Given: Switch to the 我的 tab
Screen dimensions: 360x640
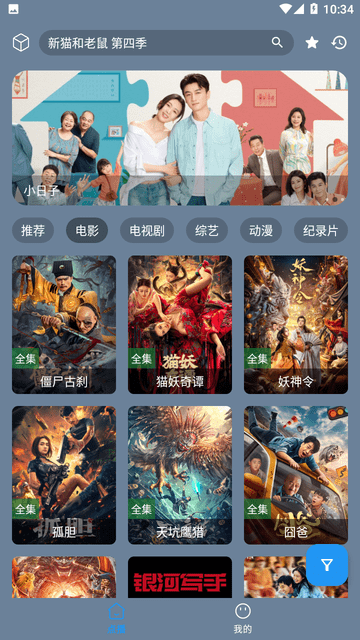Looking at the screenshot, I should [242, 618].
